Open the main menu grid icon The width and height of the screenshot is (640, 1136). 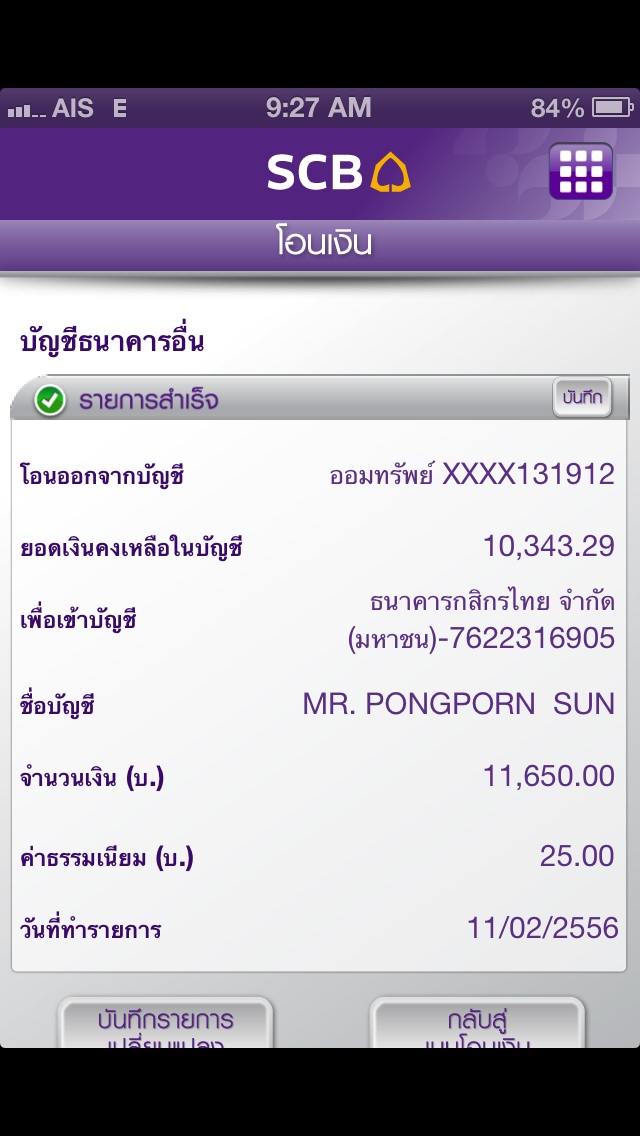(x=580, y=172)
